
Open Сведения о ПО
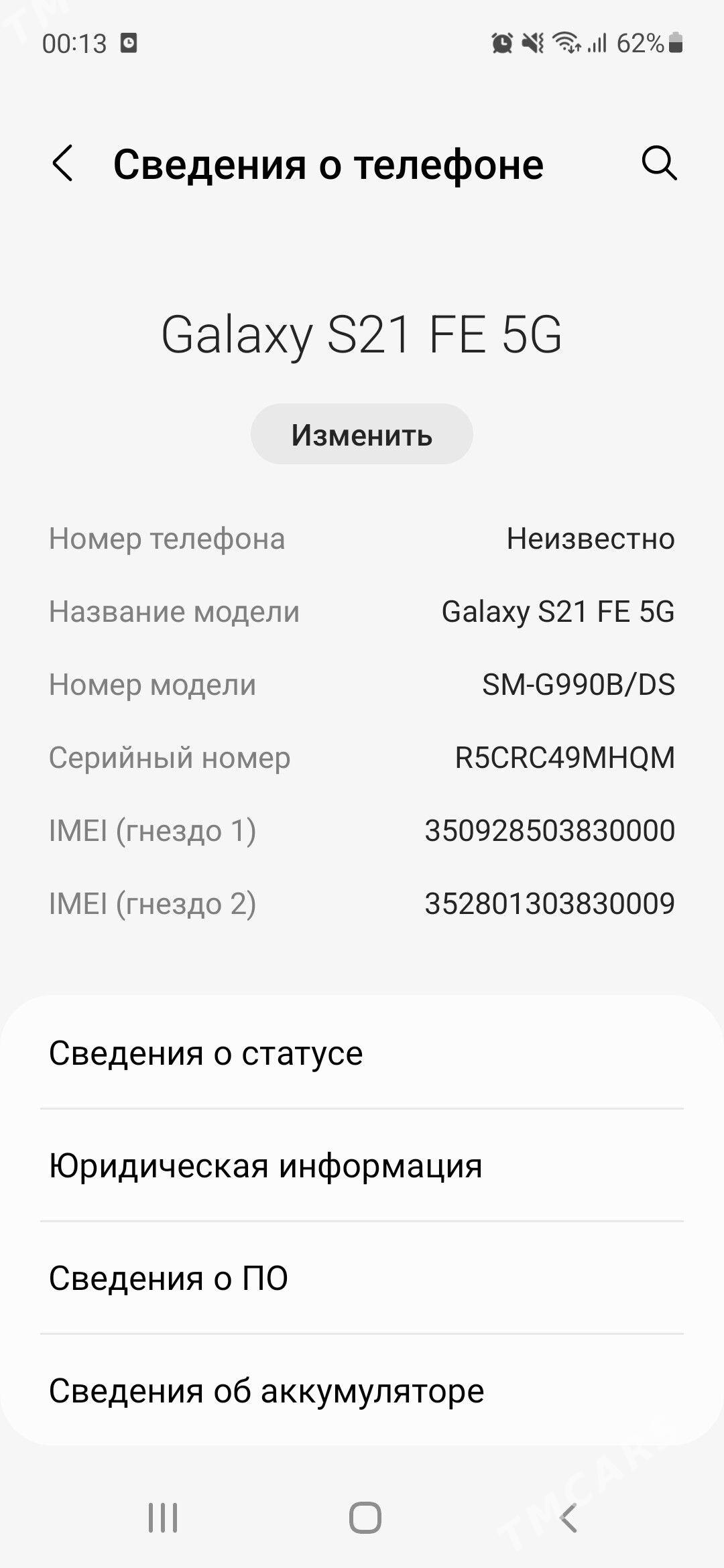click(362, 1278)
